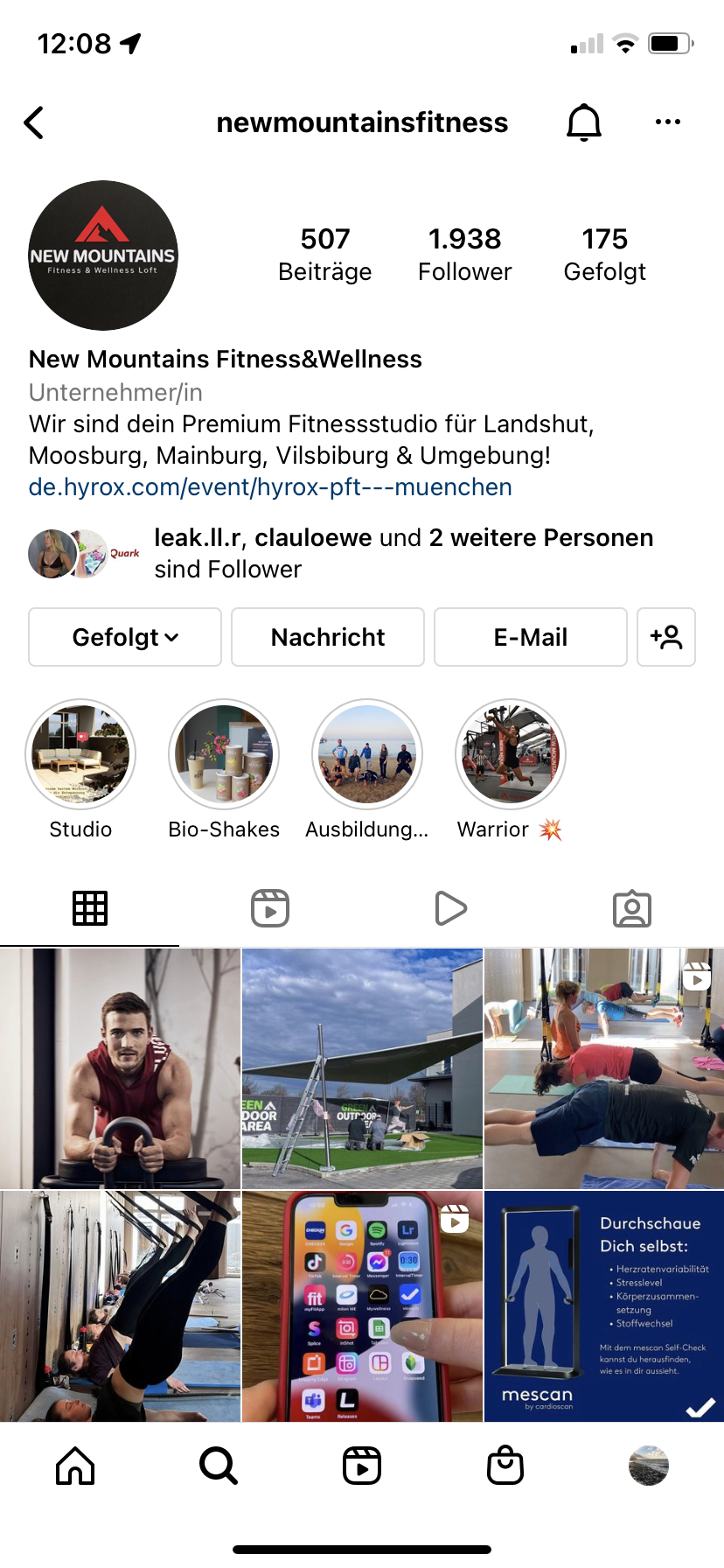Image resolution: width=724 pixels, height=1568 pixels.
Task: Expand the Gefolgt dropdown button
Action: pos(125,637)
